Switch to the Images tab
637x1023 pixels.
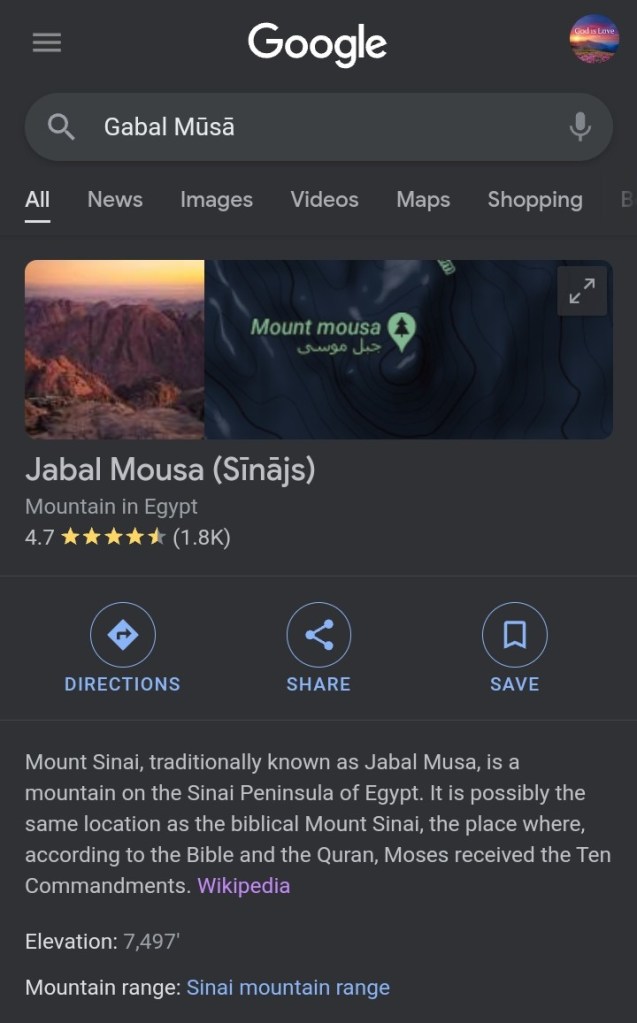point(216,200)
